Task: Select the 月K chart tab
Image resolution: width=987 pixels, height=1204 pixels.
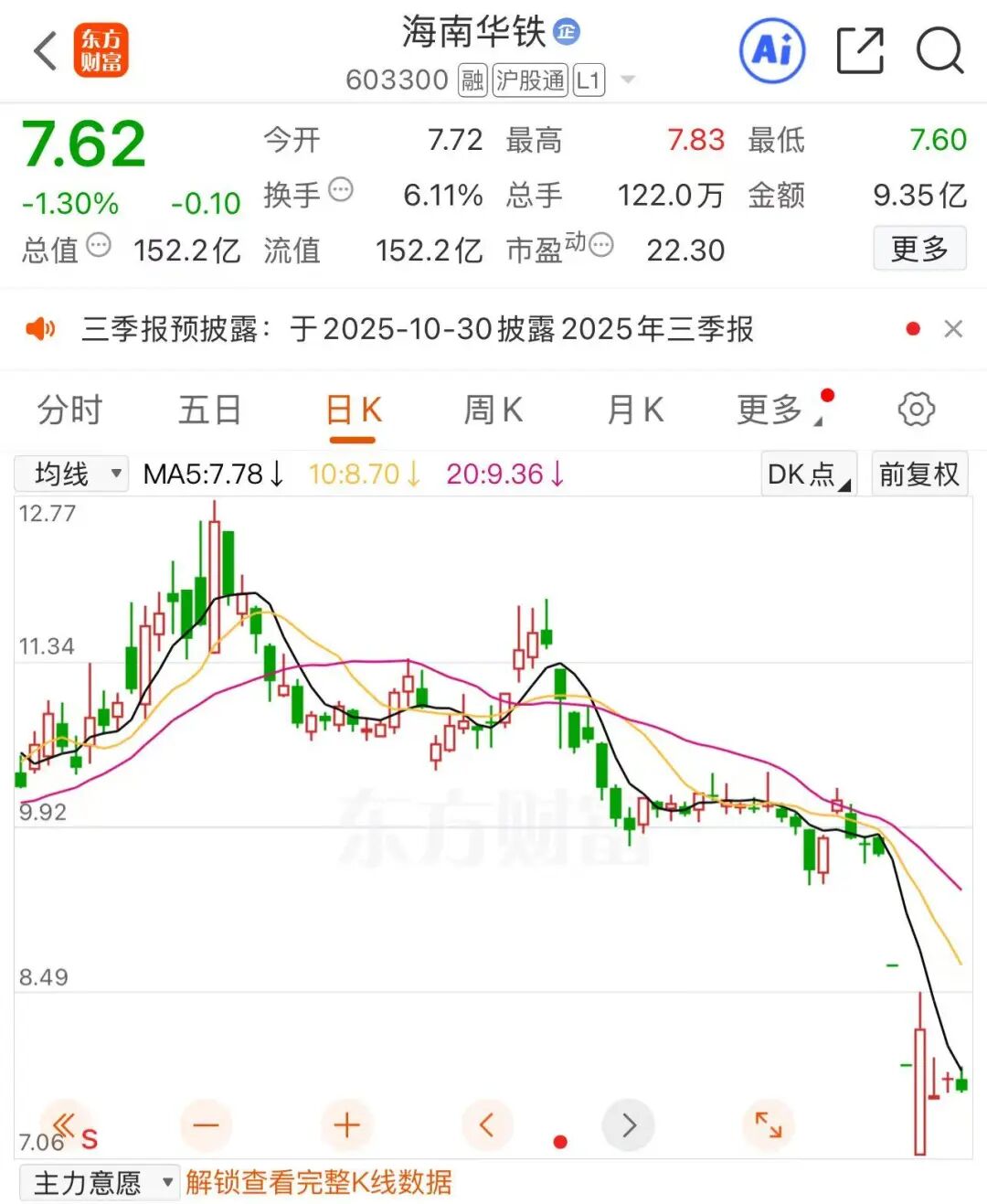Action: pos(635,410)
